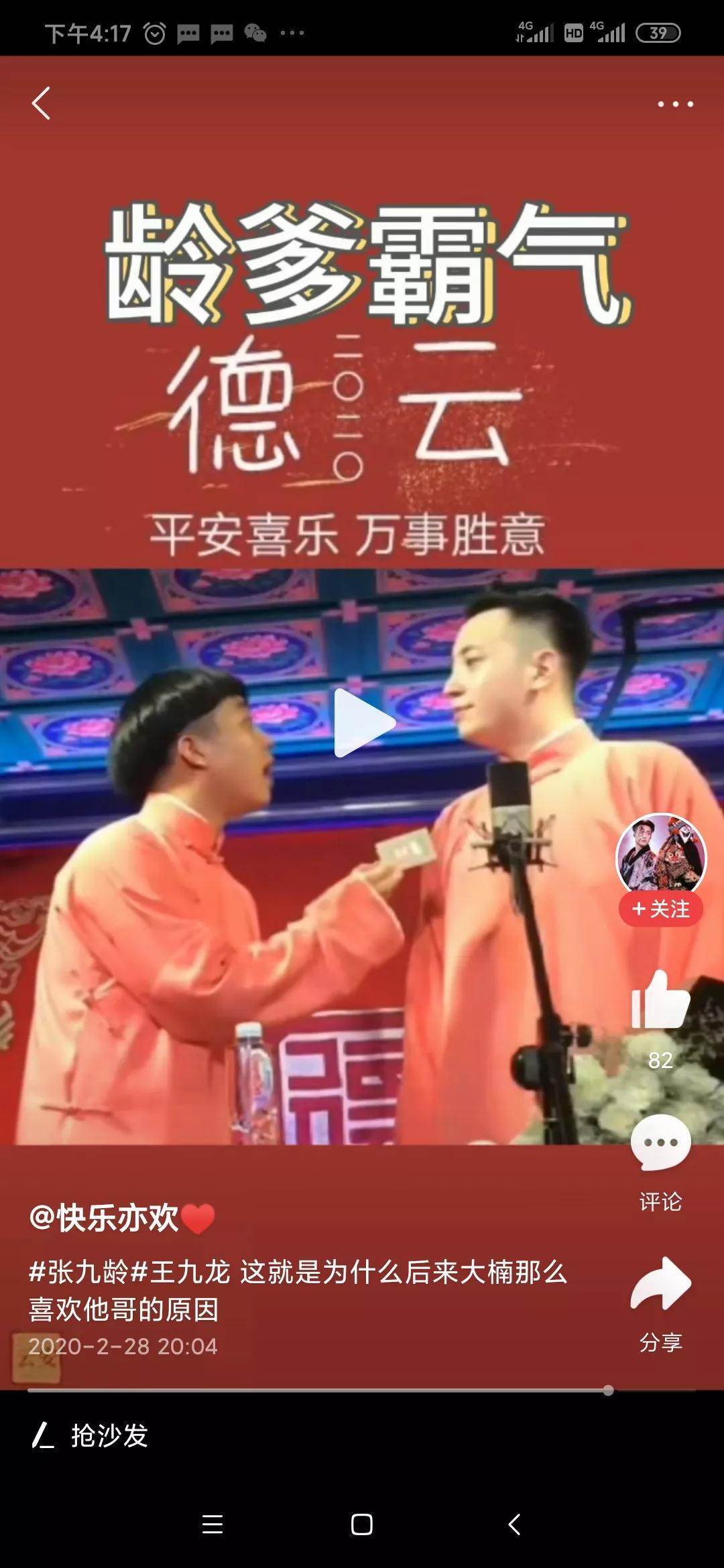Screen dimensions: 724x1568
Task: Open recent apps from navigation bar
Action: click(213, 1524)
